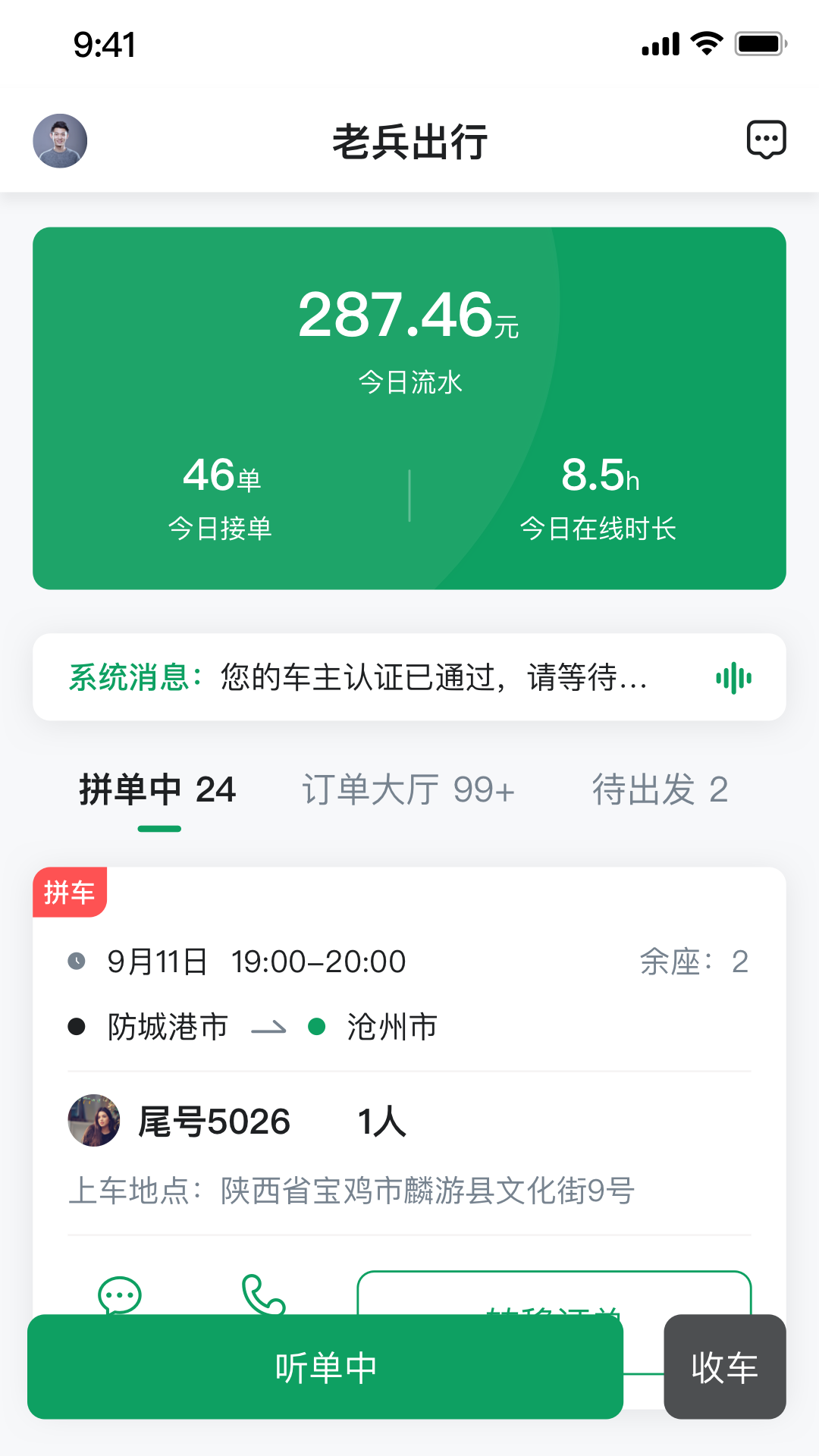819x1456 pixels.
Task: Switch to the 订单大厅 tab
Action: [x=409, y=789]
